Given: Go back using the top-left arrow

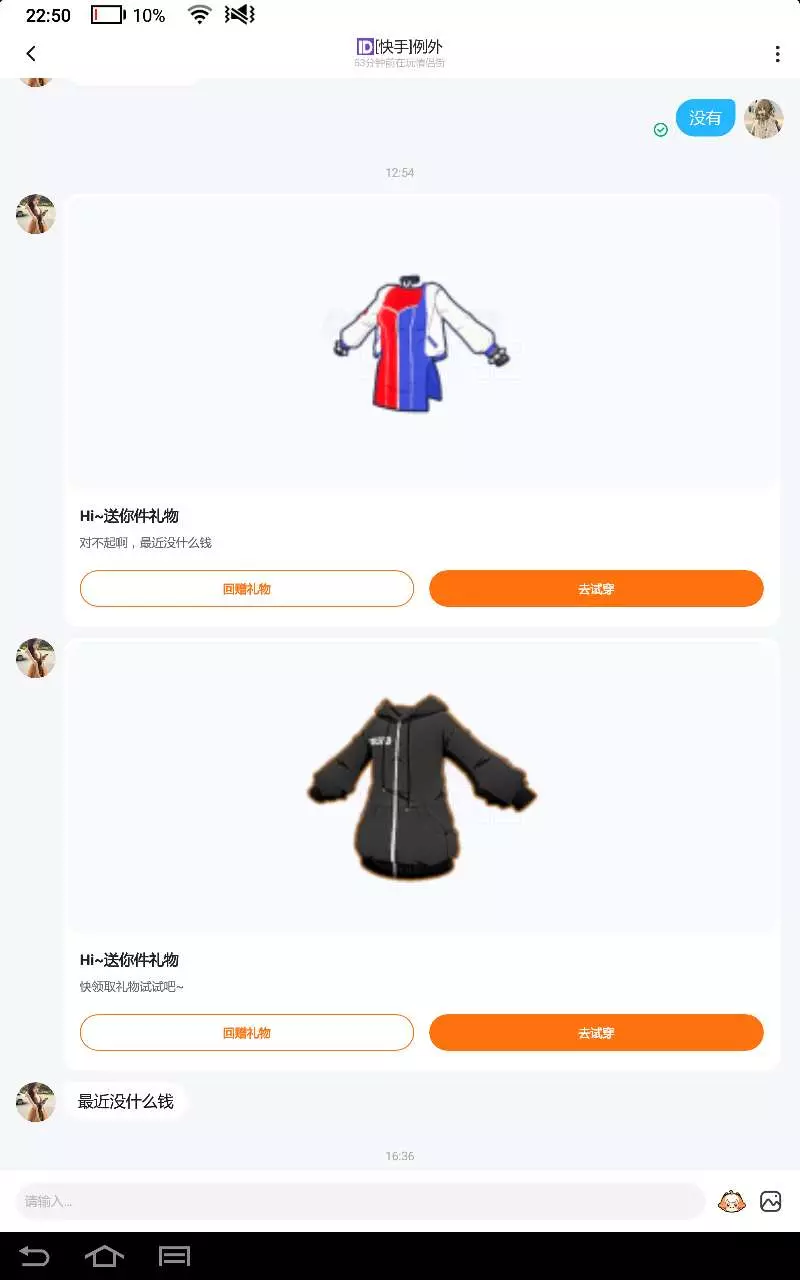Looking at the screenshot, I should (x=31, y=54).
